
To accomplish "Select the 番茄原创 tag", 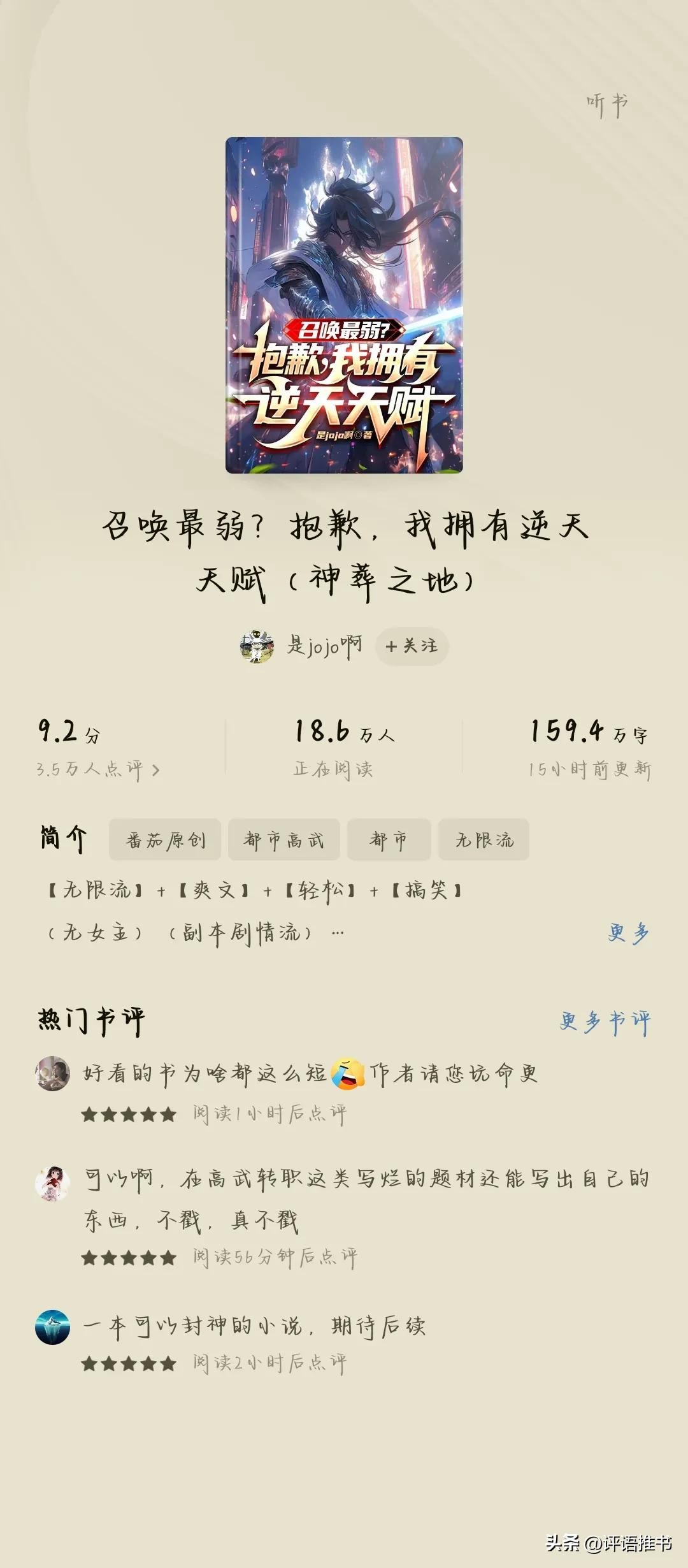I will point(165,840).
